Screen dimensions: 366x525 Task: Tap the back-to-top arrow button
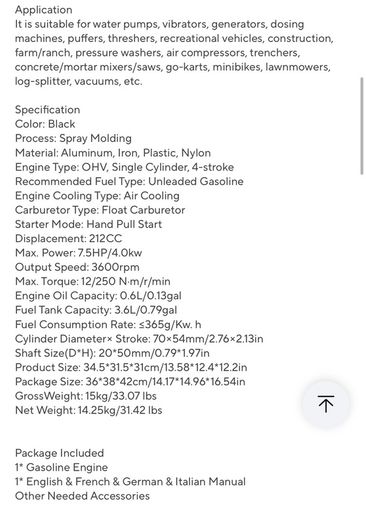[325, 404]
